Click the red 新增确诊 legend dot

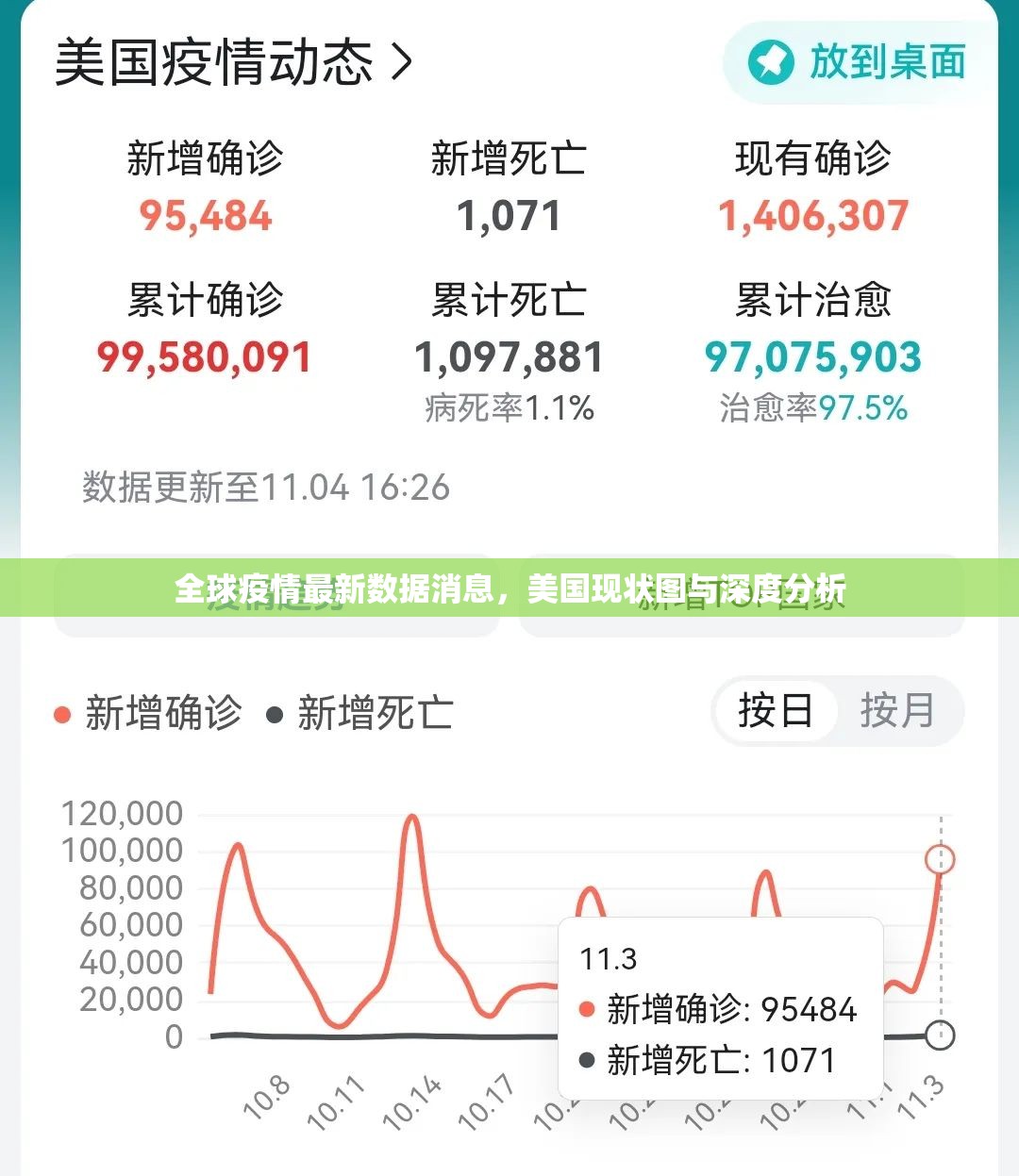click(62, 716)
